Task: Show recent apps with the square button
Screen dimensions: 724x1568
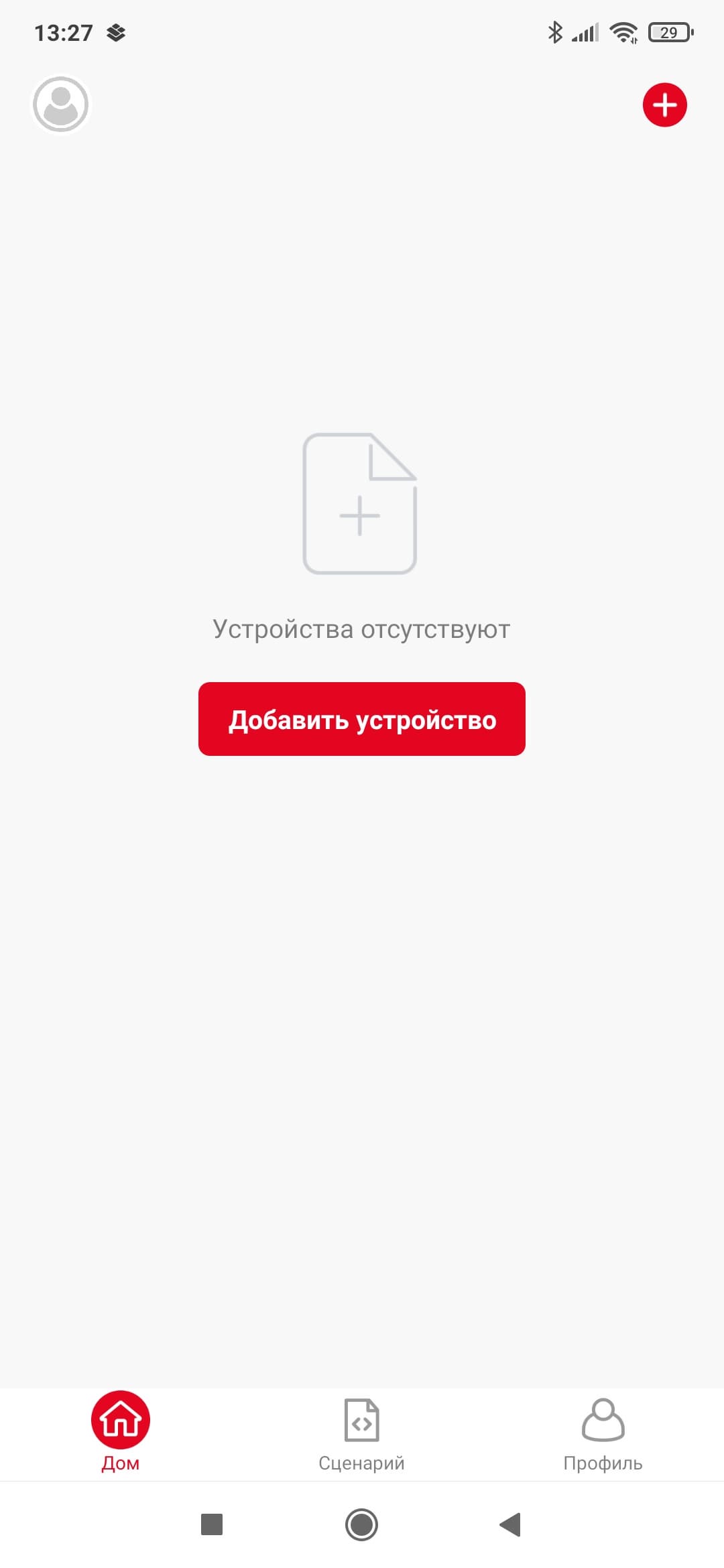Action: point(212,1524)
